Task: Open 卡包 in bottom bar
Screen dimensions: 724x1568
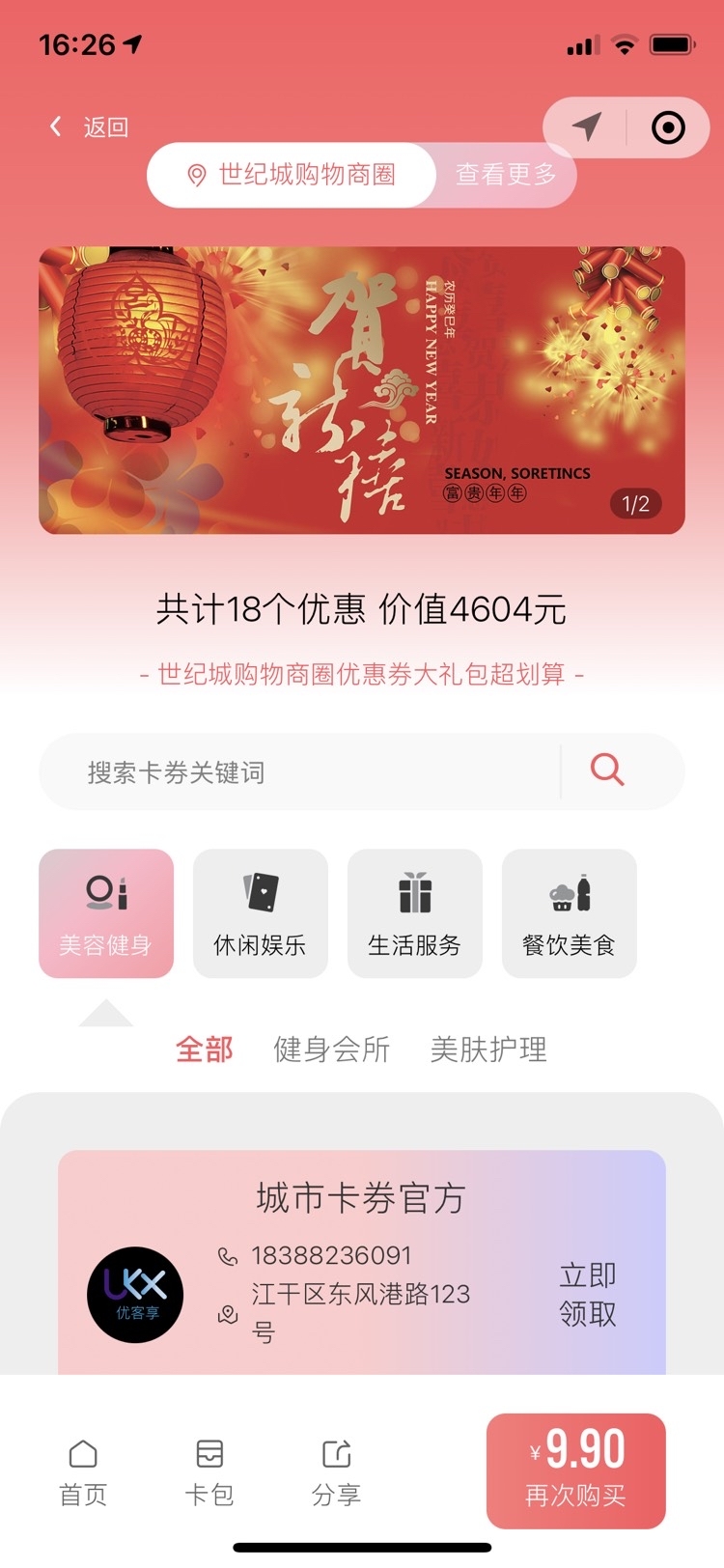Action: [209, 1471]
